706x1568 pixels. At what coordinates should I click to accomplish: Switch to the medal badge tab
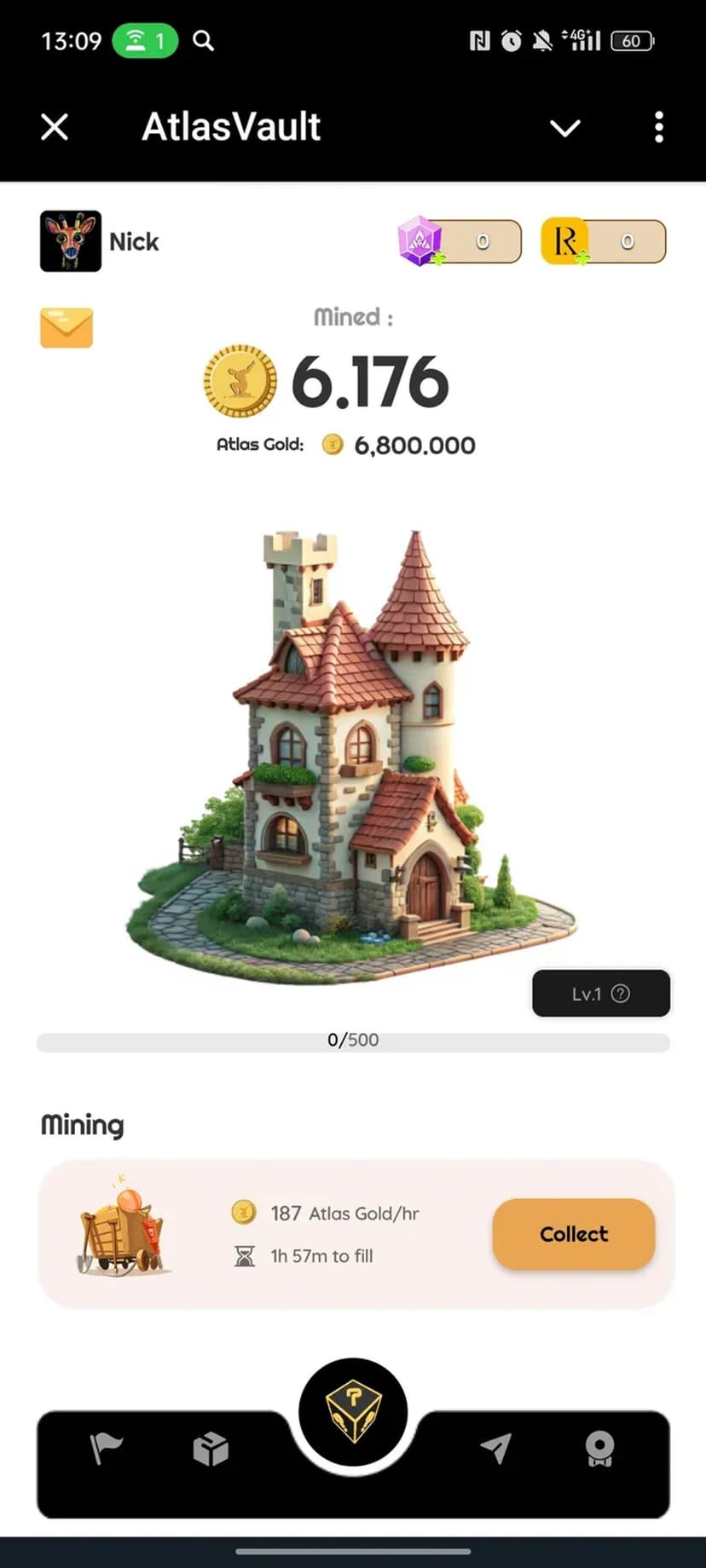click(599, 1449)
